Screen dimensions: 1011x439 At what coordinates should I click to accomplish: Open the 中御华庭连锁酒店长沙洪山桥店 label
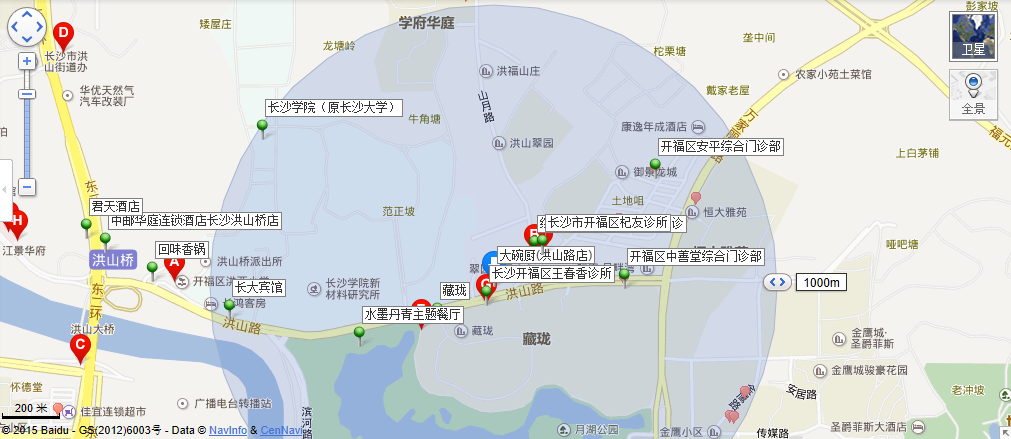coord(195,220)
